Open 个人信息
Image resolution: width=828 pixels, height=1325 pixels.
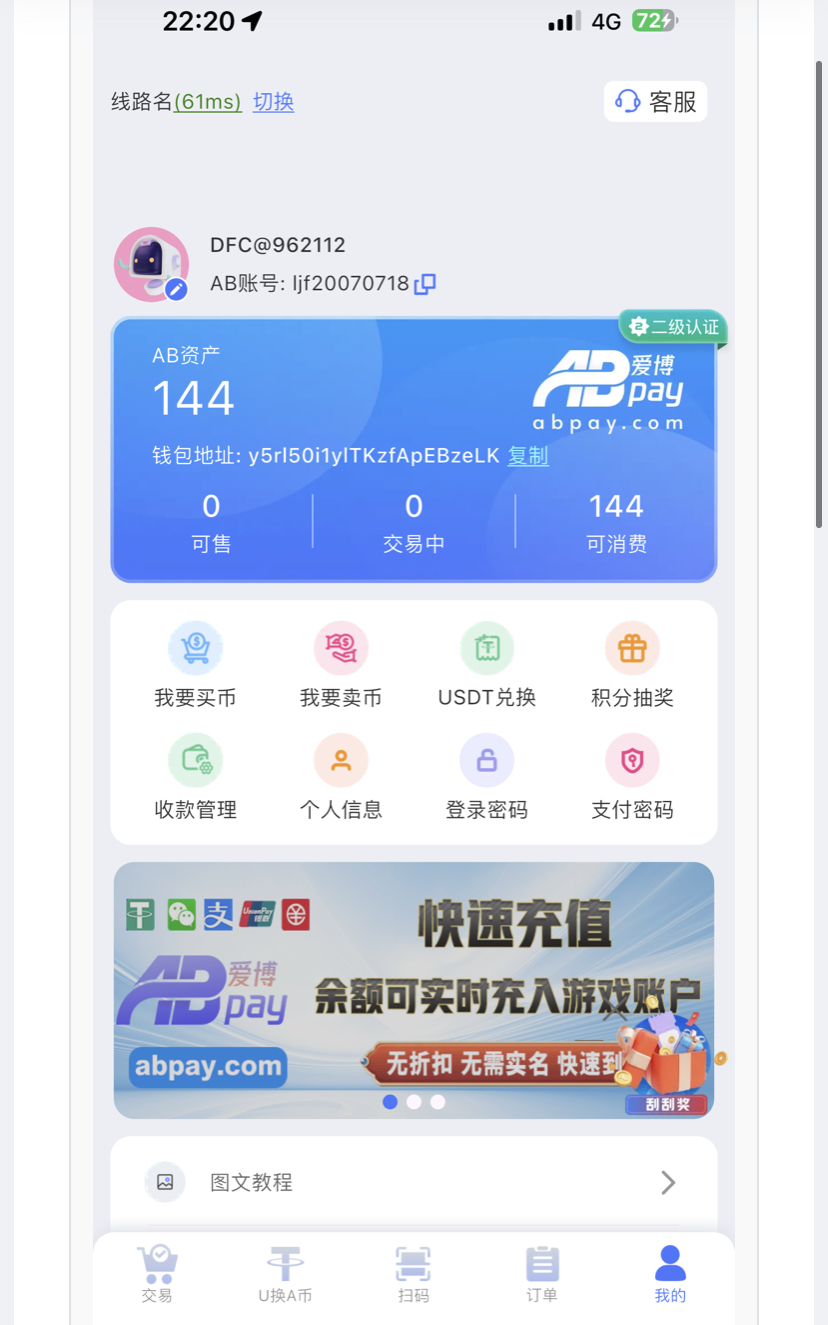point(341,777)
